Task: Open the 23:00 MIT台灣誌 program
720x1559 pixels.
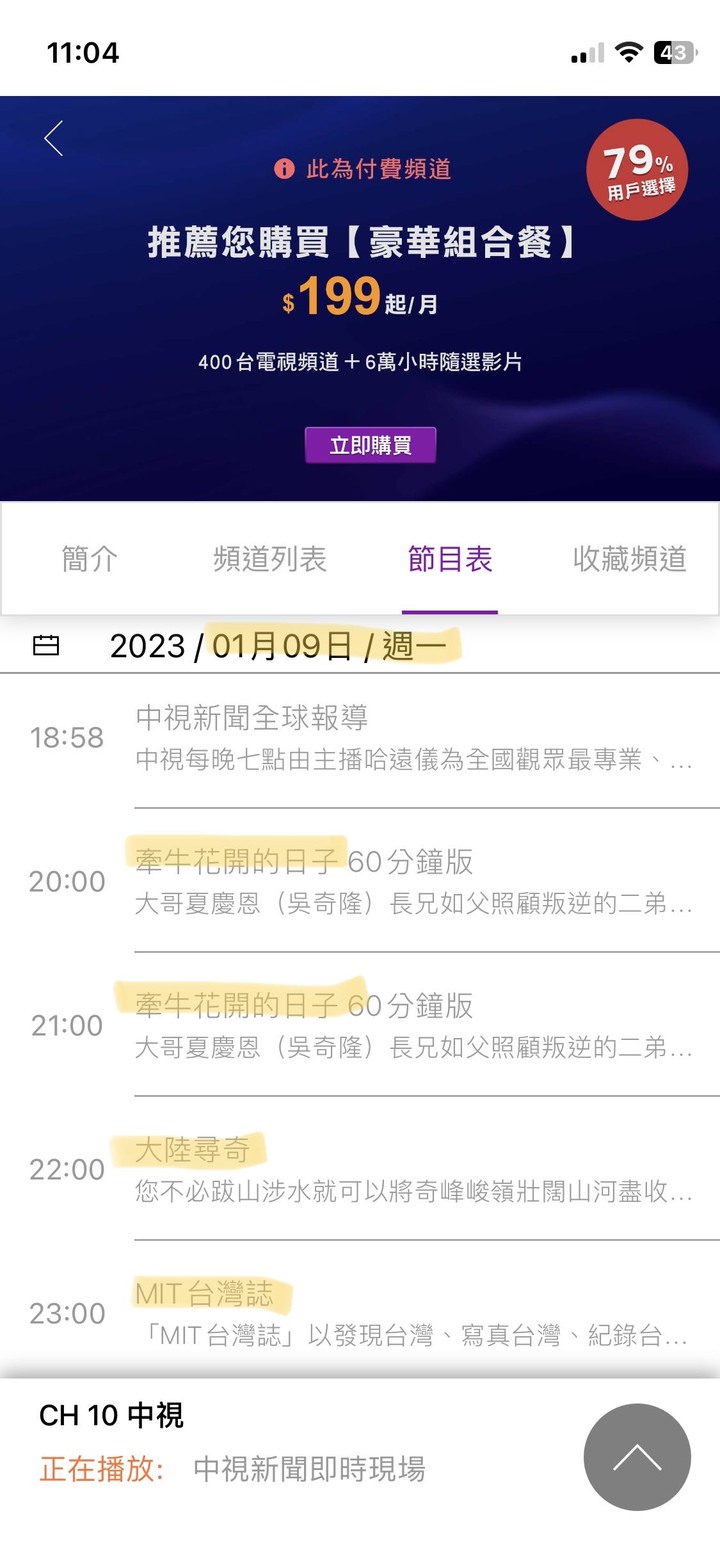Action: click(414, 1312)
